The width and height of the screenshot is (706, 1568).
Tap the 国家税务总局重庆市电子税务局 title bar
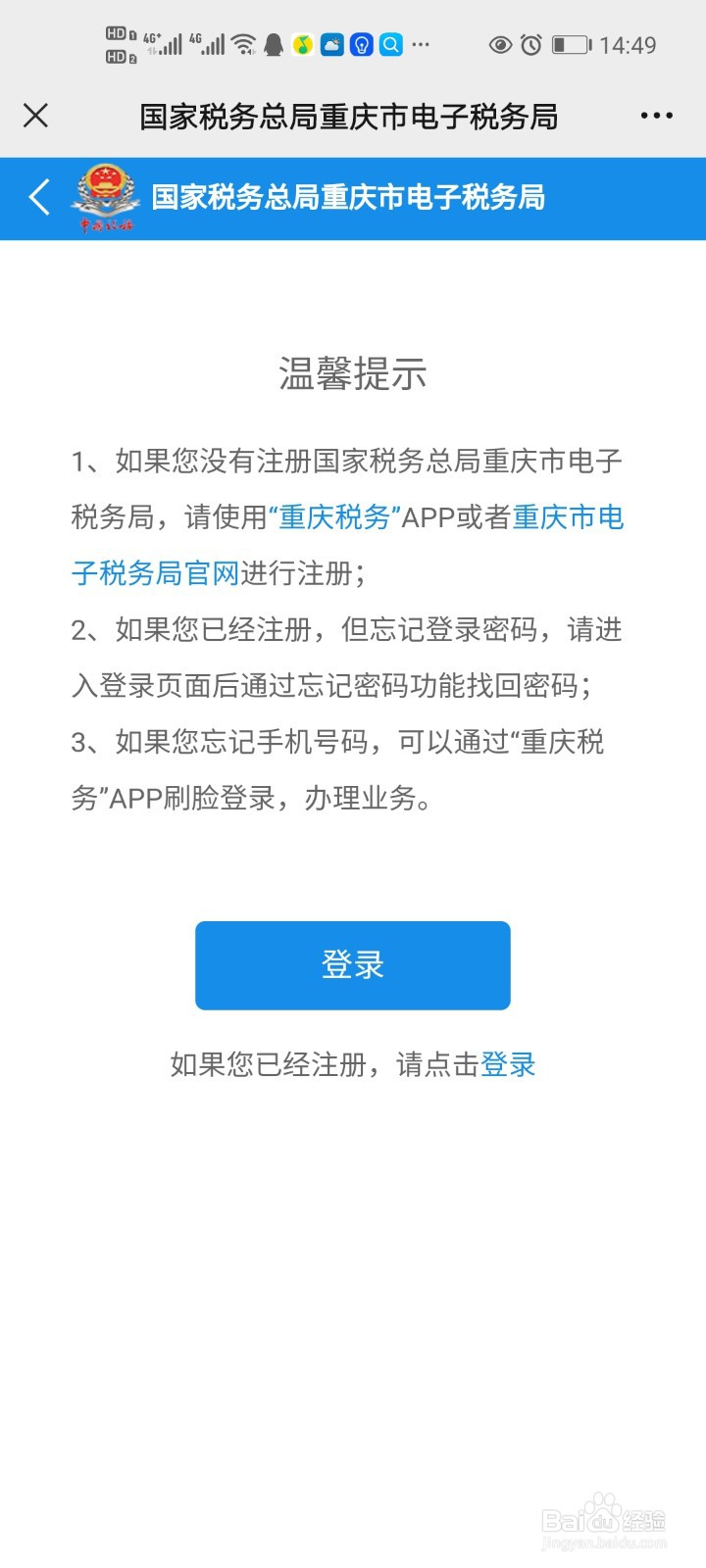[x=353, y=116]
